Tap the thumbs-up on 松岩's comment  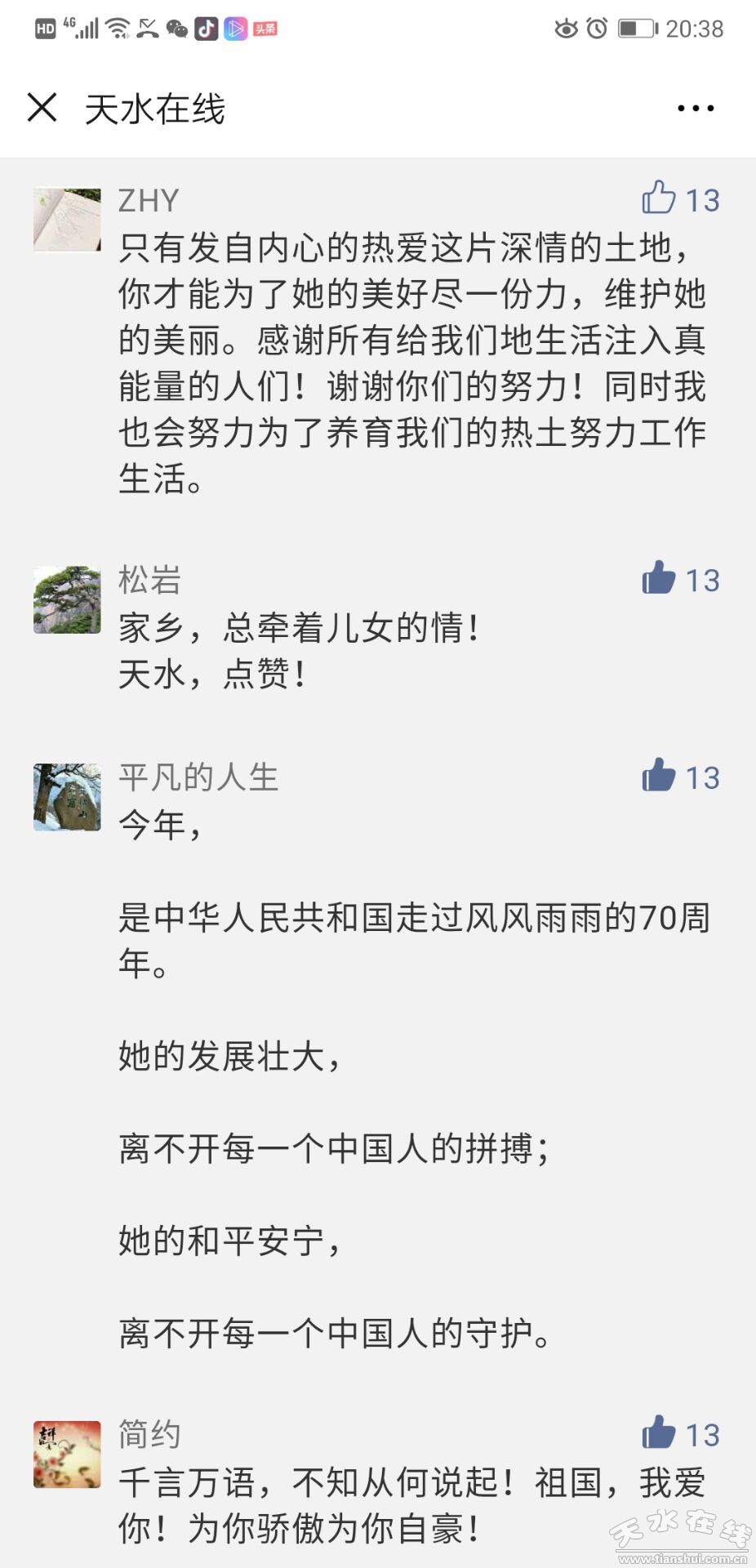659,578
